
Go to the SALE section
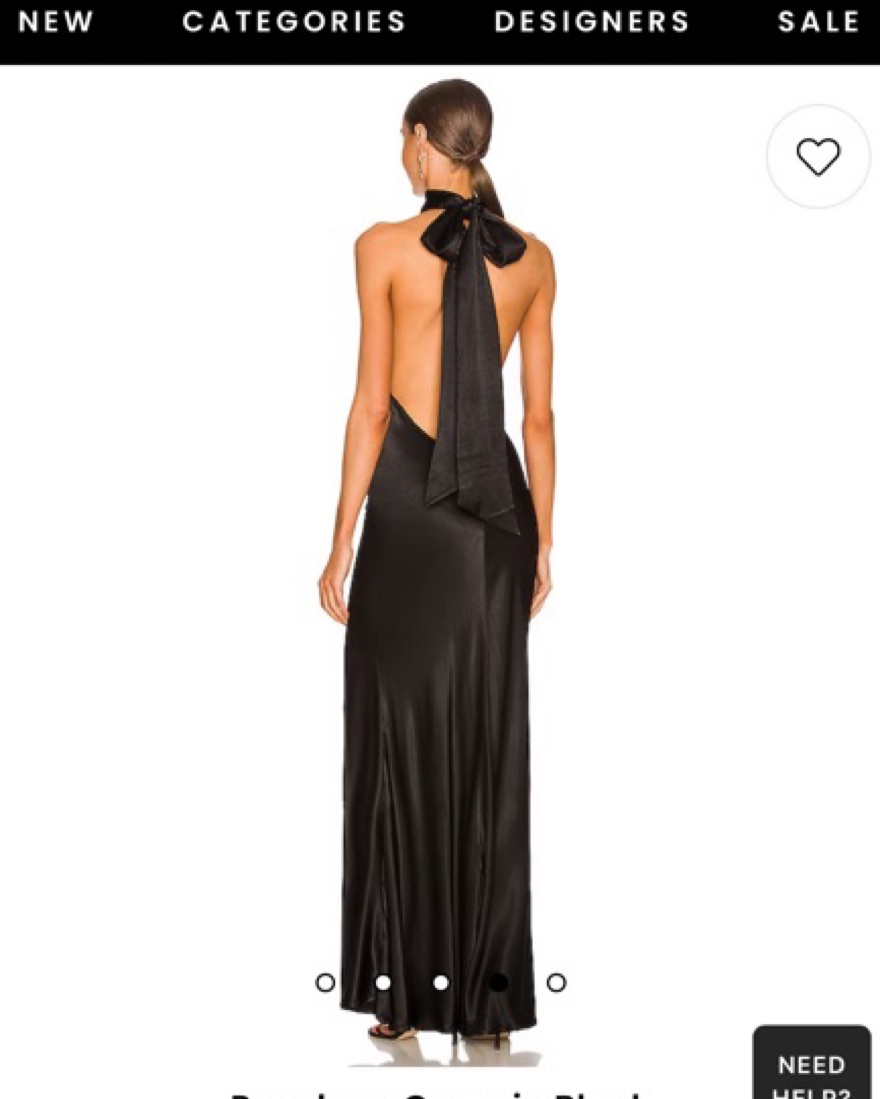point(819,22)
